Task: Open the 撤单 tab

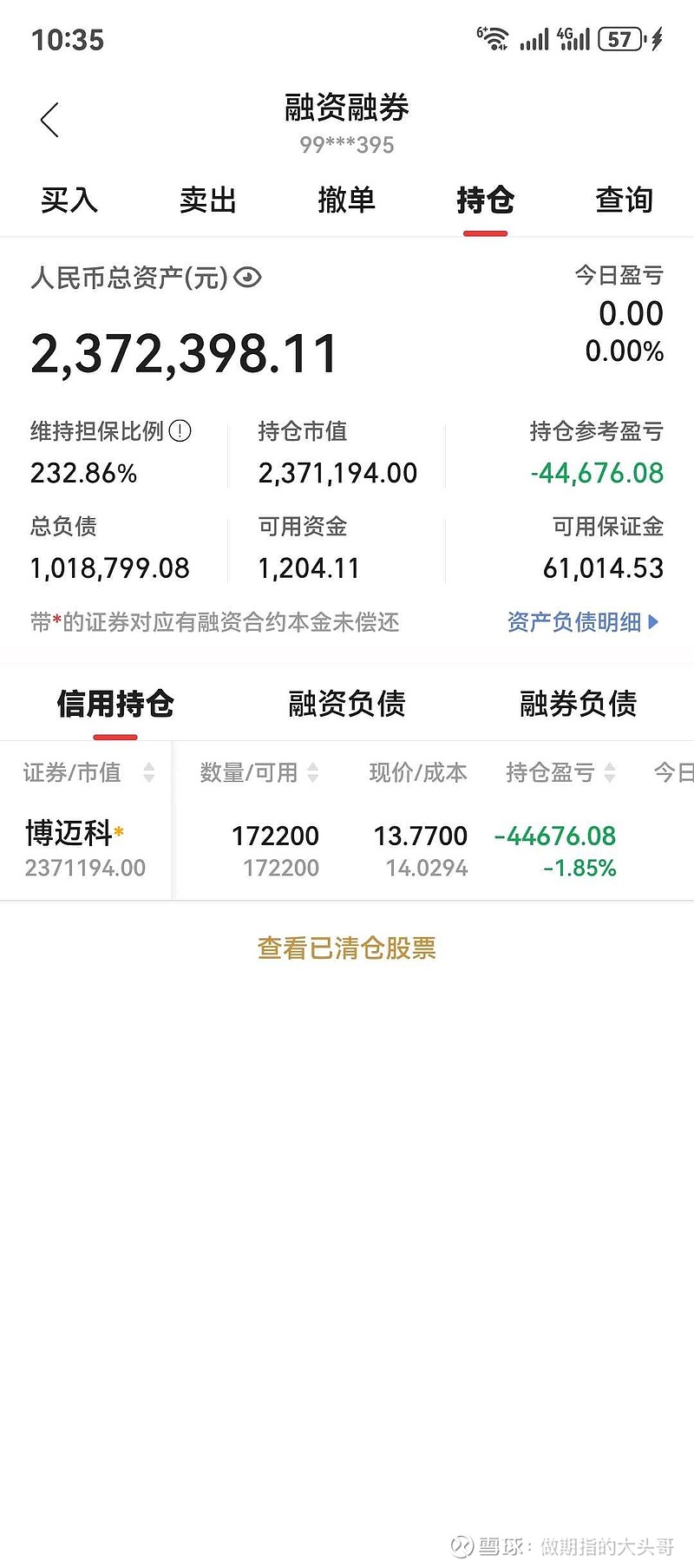Action: coord(347,200)
